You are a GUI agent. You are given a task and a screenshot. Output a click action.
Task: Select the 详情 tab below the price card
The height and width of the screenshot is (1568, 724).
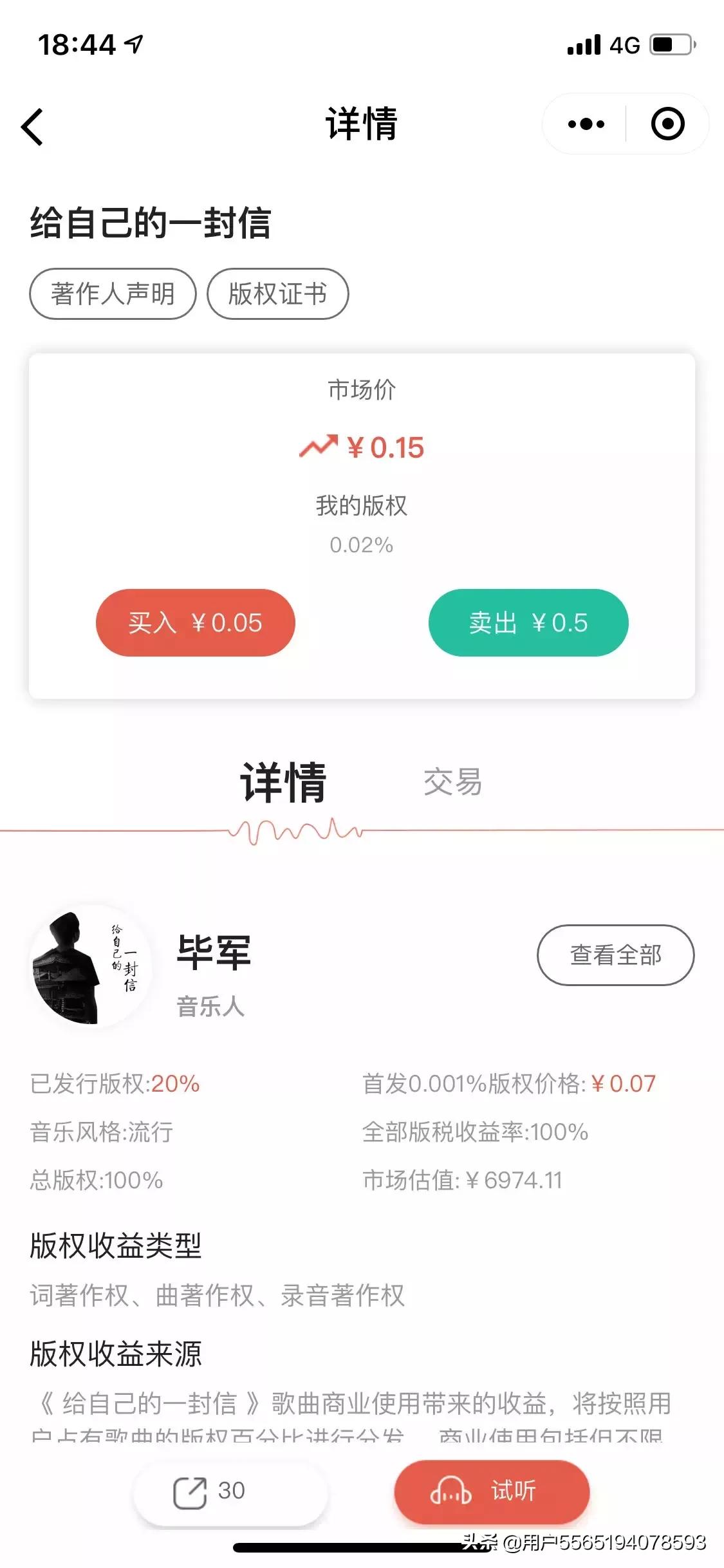click(283, 783)
